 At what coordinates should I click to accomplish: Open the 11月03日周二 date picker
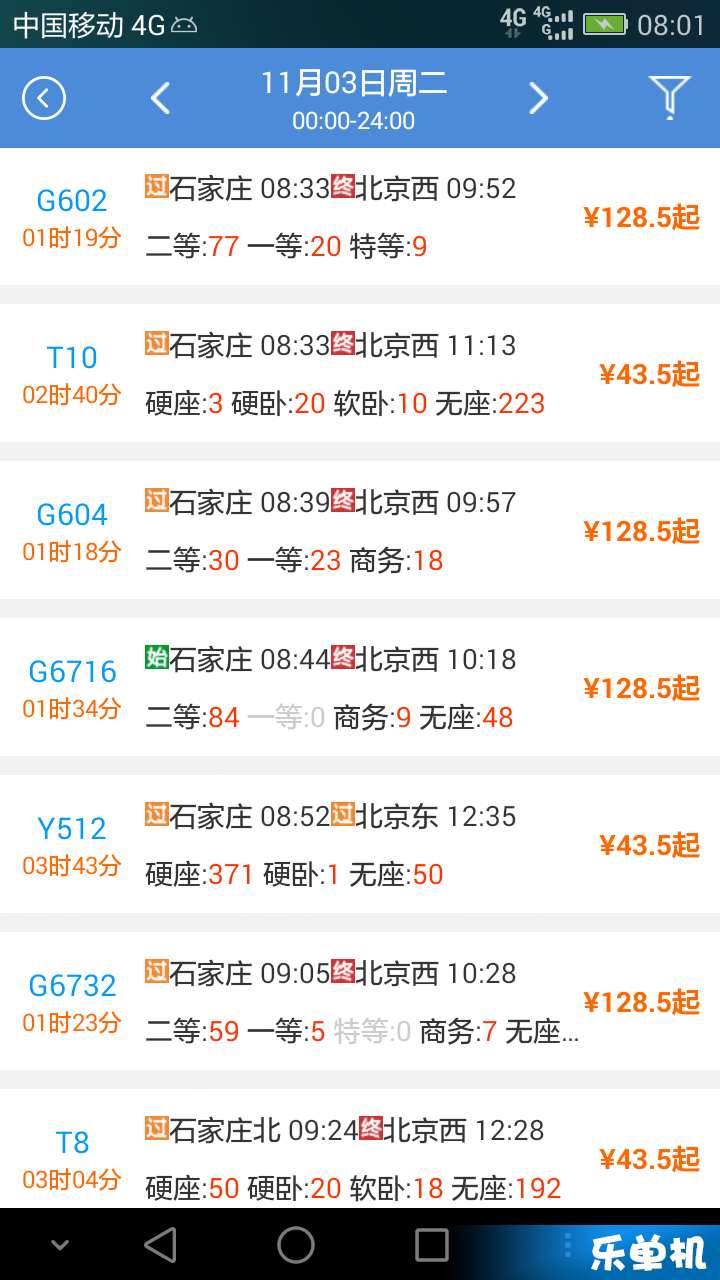354,100
